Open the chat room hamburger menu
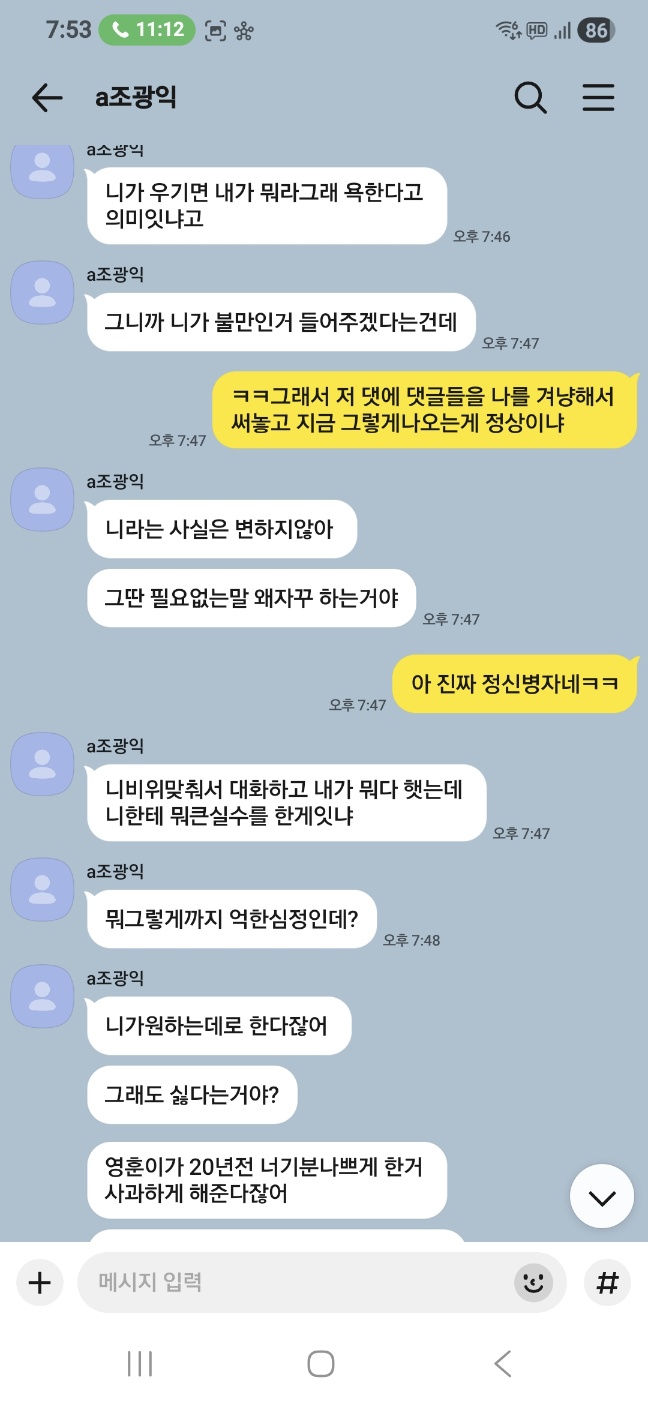Viewport: 648px width, 1404px height. tap(598, 97)
